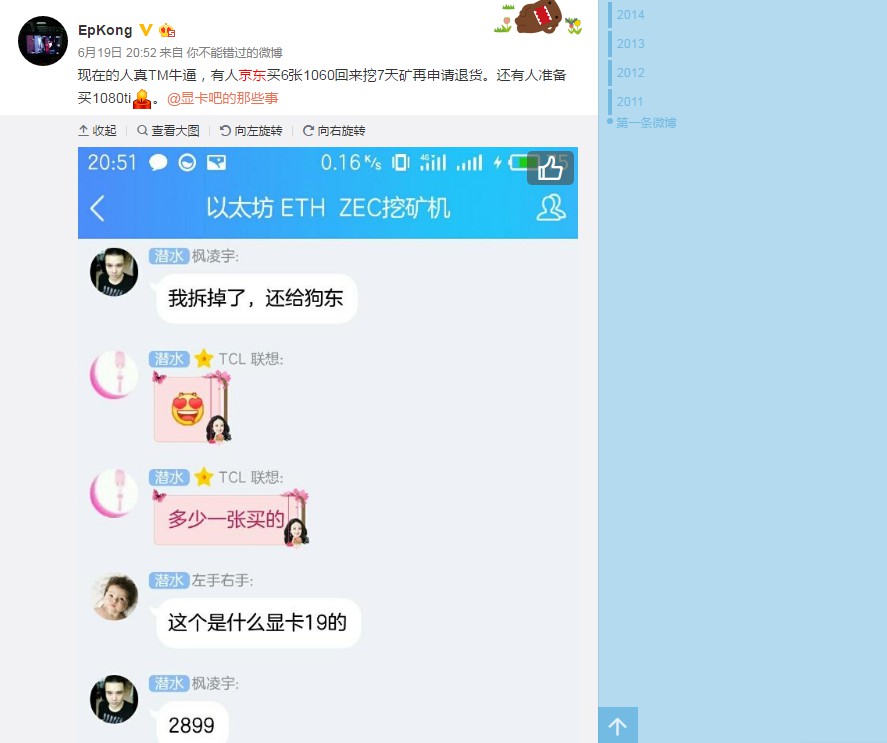Viewport: 887px width, 743px height.
Task: Go to 第一条微博 in the timeline
Action: pyautogui.click(x=646, y=123)
